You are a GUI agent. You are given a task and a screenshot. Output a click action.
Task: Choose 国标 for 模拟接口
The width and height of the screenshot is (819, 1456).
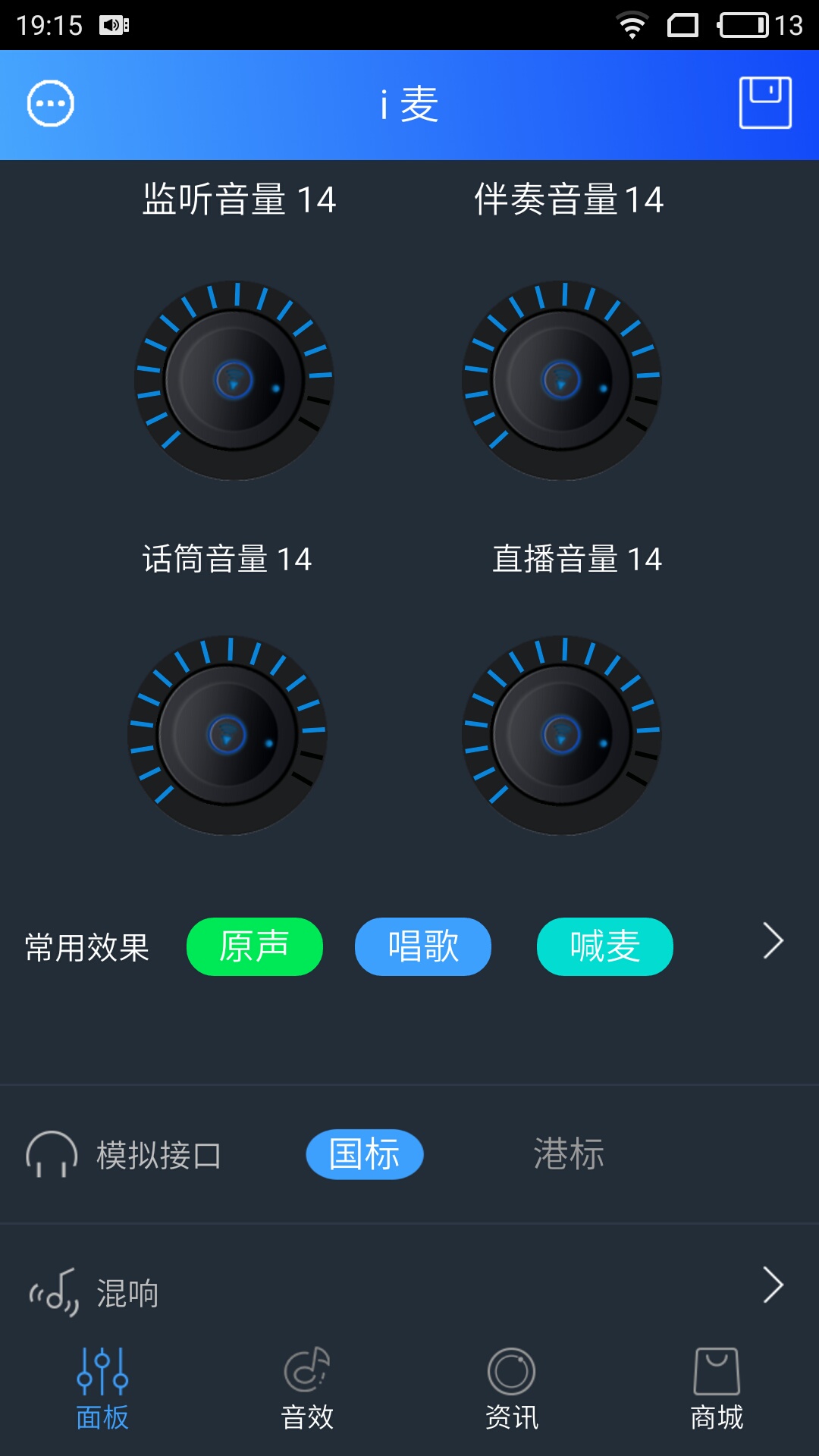pos(365,1154)
